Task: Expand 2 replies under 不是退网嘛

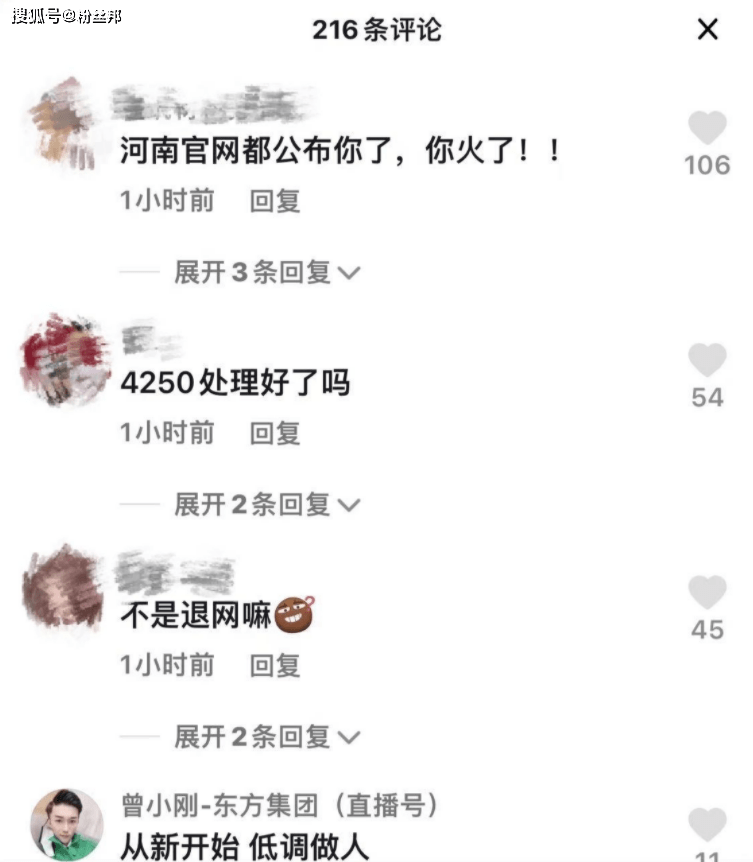Action: point(266,737)
